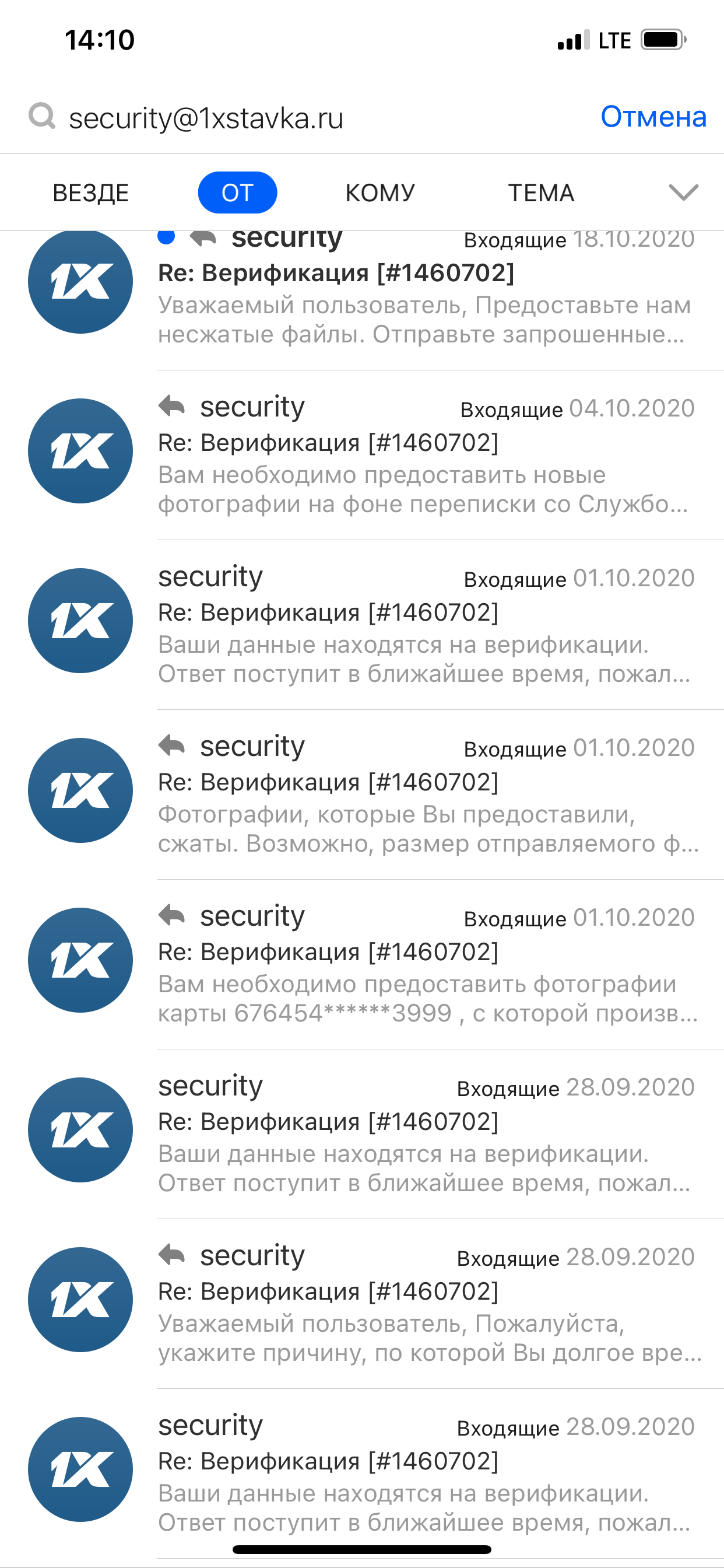Tap the search field with security@1xstavka.ru
This screenshot has width=724, height=1568.
(x=207, y=117)
